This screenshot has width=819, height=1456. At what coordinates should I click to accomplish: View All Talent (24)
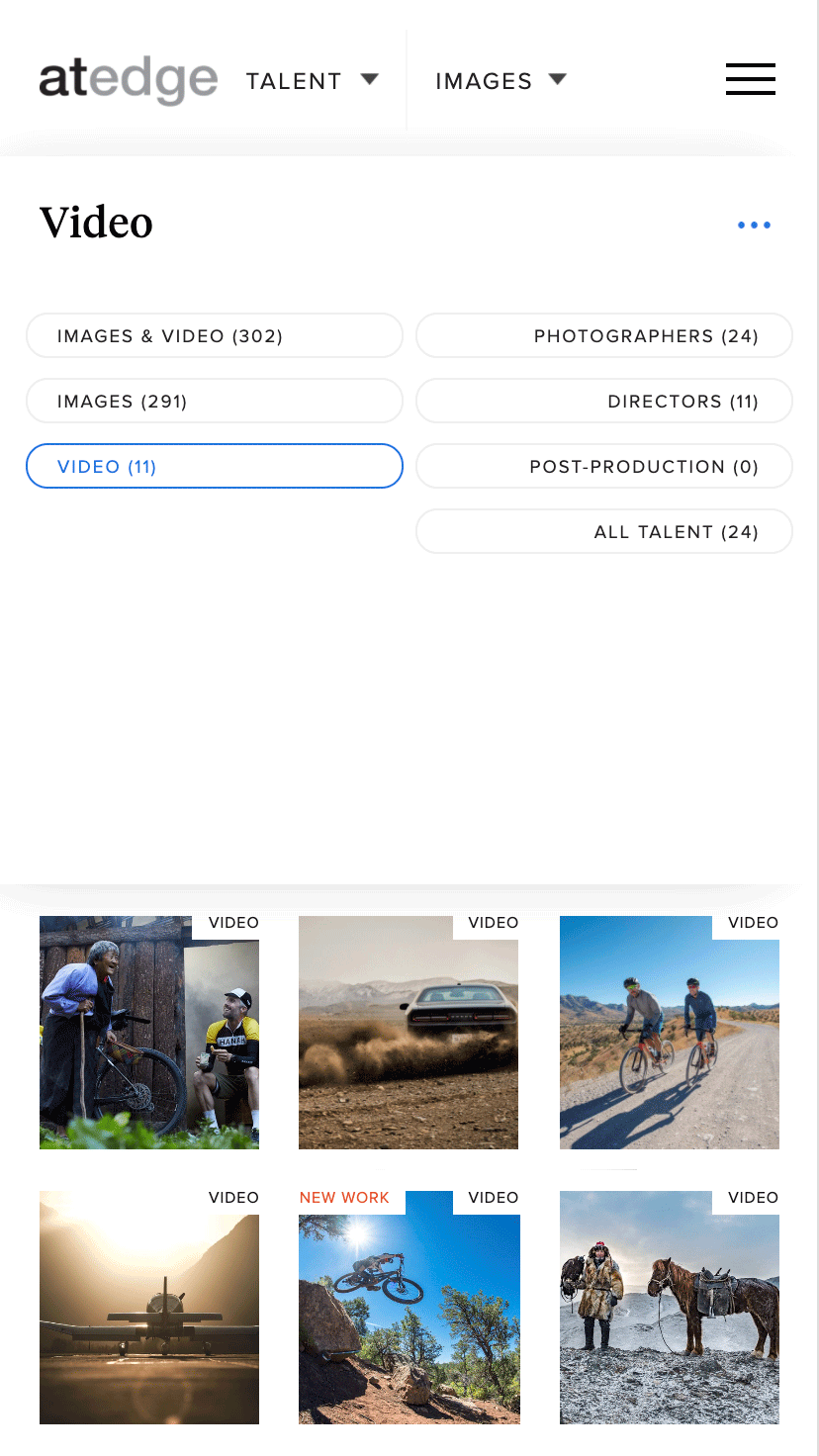[604, 532]
